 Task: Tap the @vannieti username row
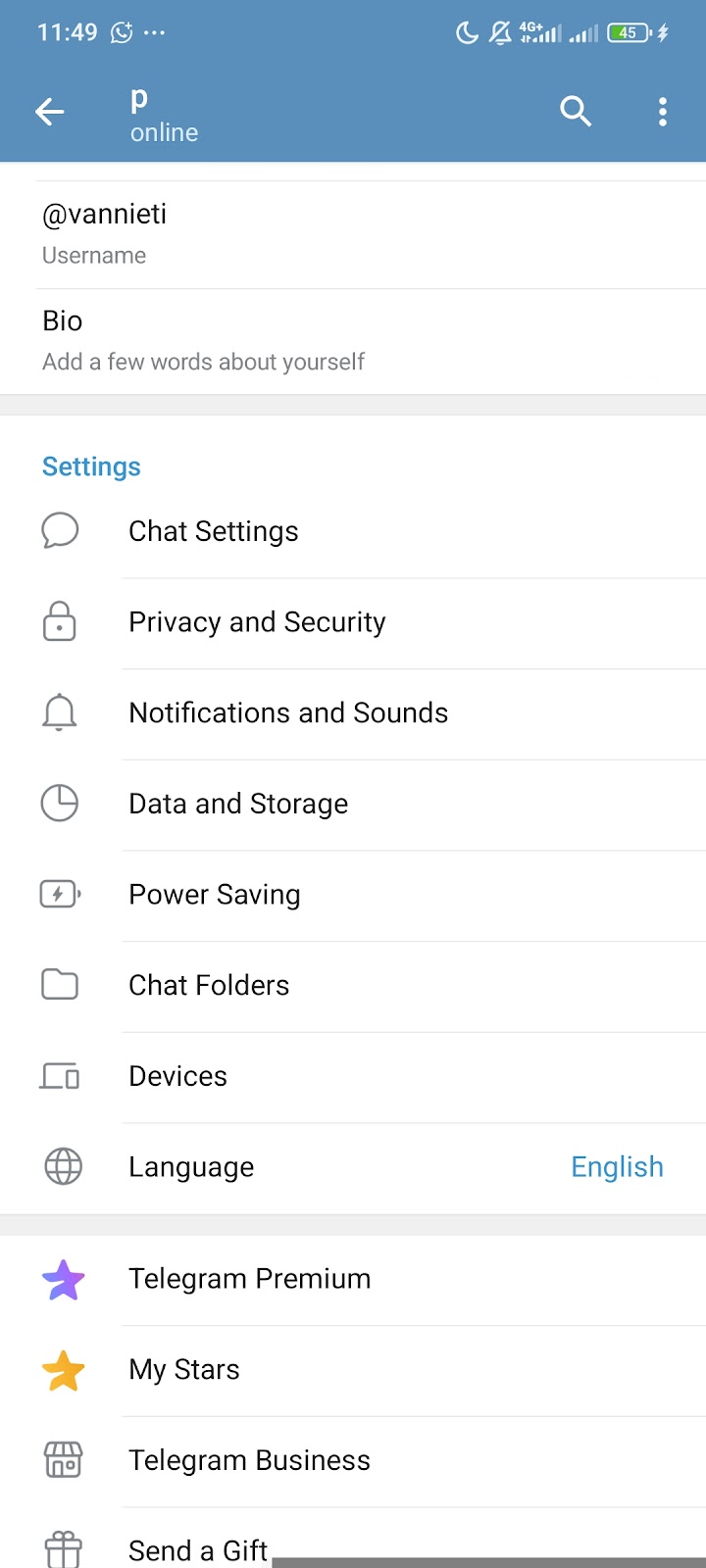coord(353,233)
